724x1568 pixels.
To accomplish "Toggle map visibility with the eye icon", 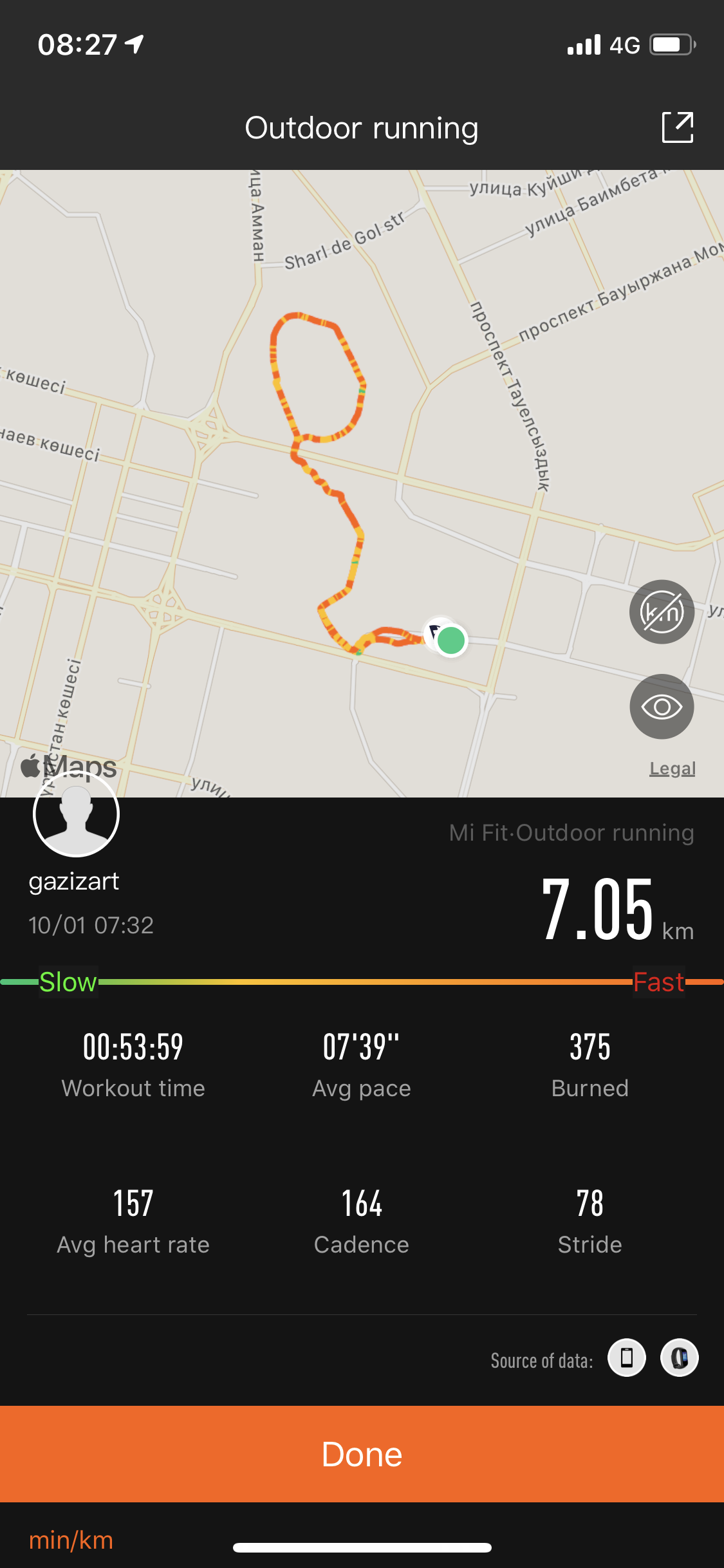I will point(662,707).
